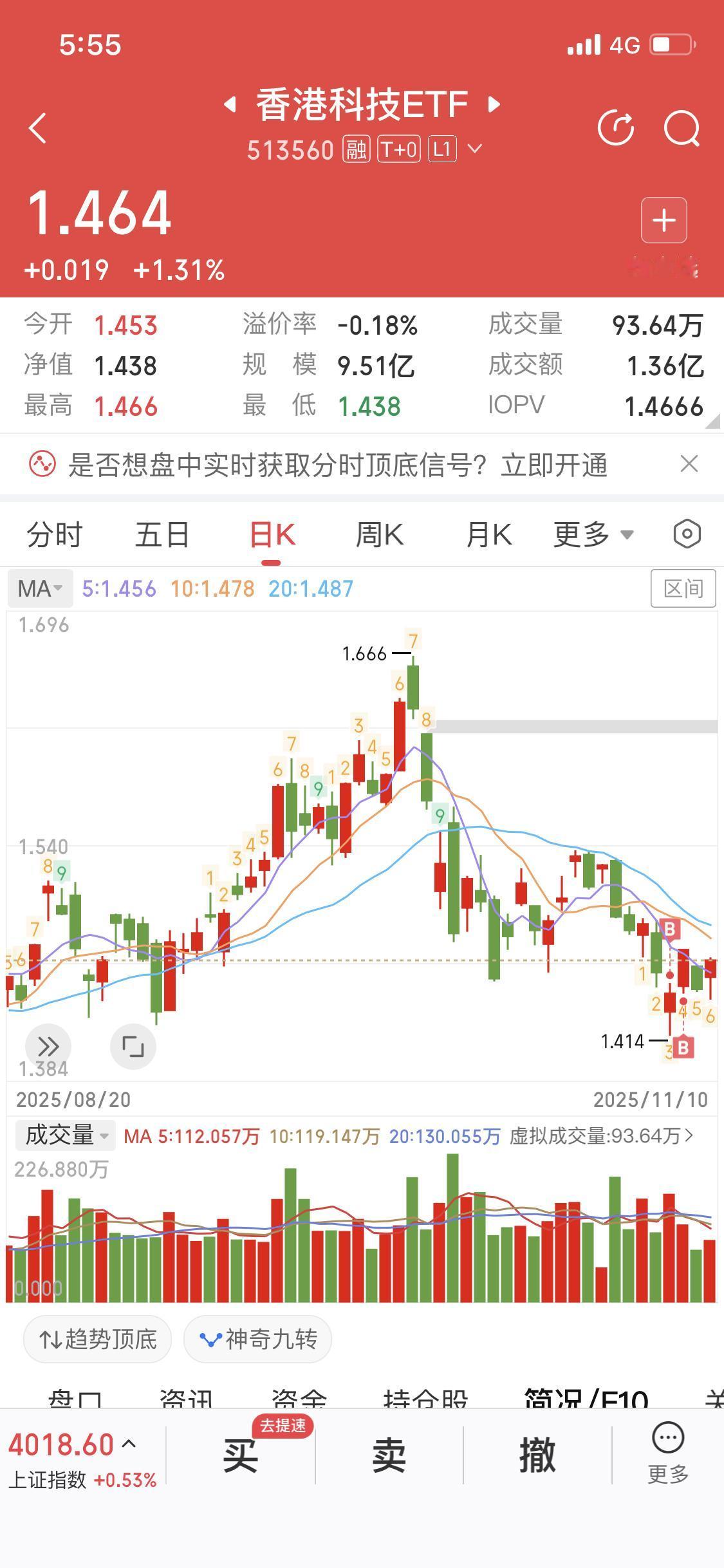Tap the fast-forward double-arrow icon on the chart
Screen dimensions: 724x1568
pyautogui.click(x=48, y=1047)
